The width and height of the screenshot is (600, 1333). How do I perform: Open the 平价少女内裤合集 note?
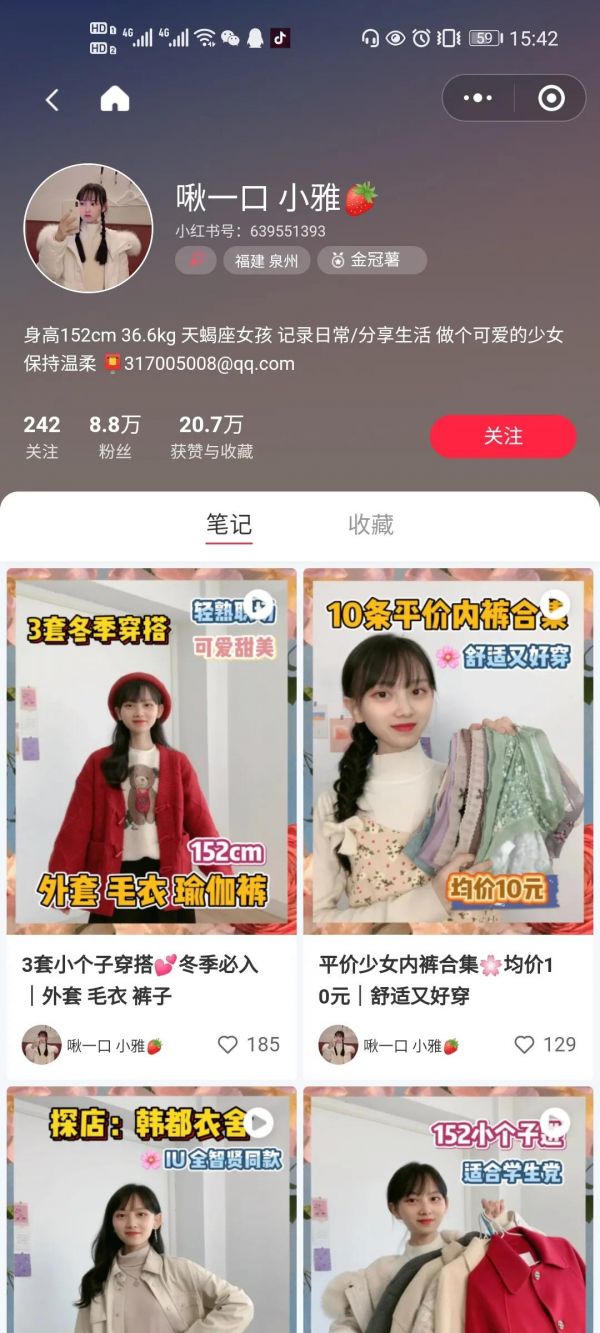[x=448, y=752]
